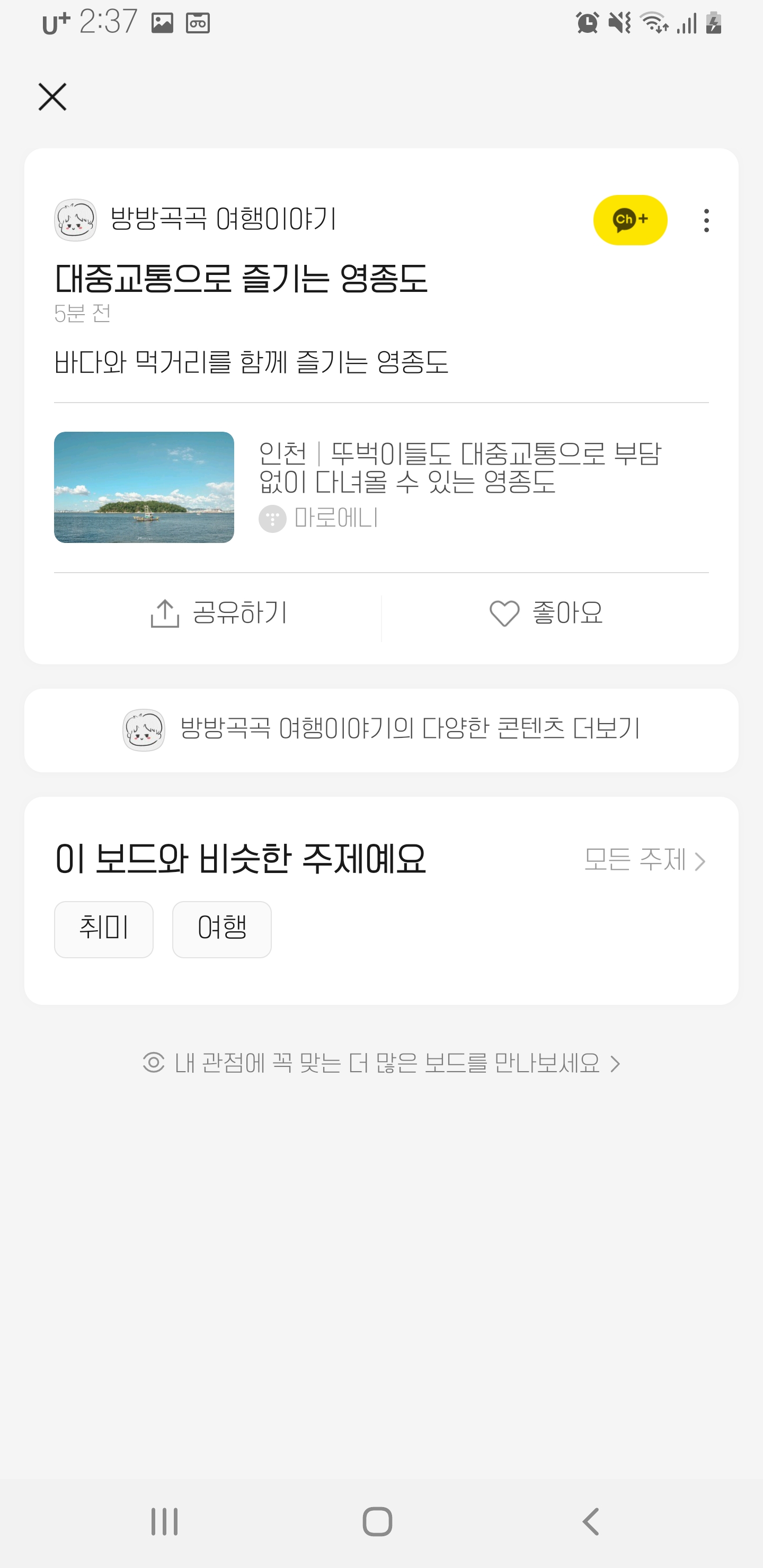
Task: Tap the 마로에니 author avatar icon
Action: tap(273, 518)
